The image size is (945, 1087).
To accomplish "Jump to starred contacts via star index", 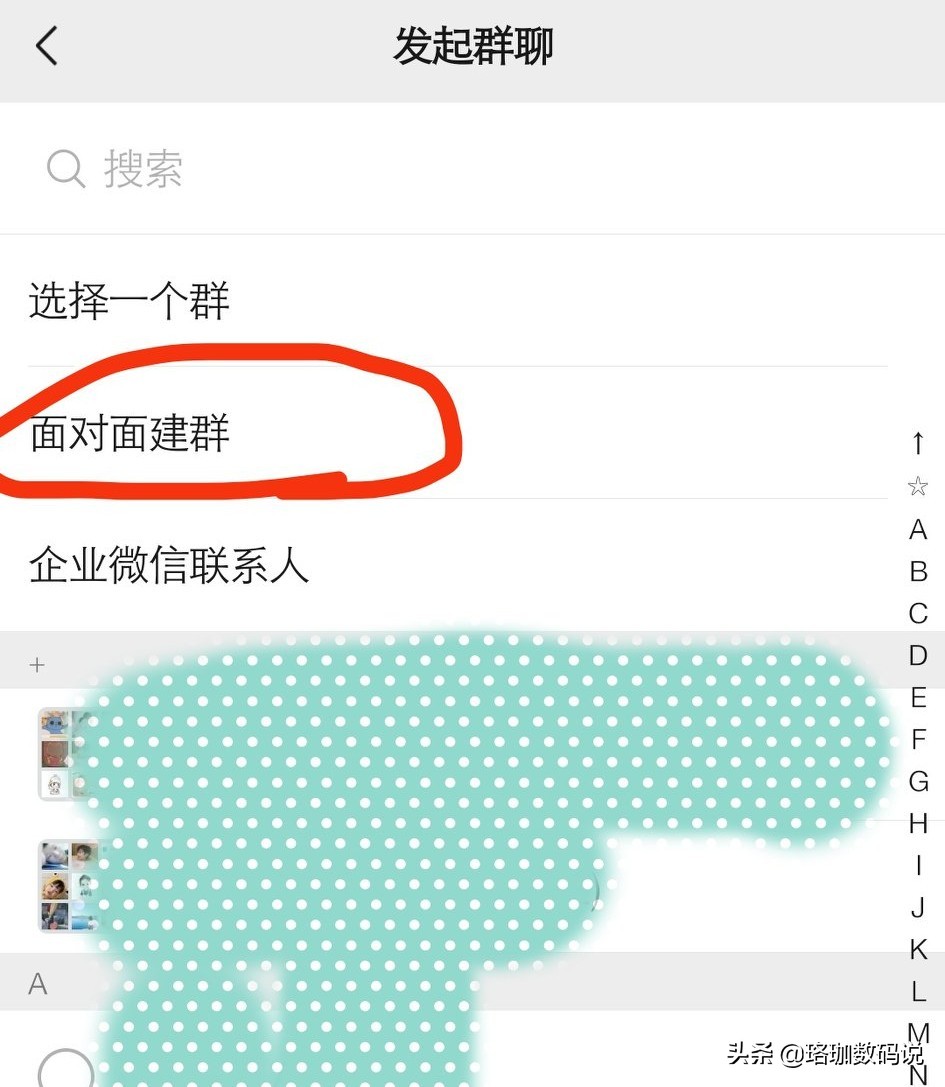I will pyautogui.click(x=918, y=487).
